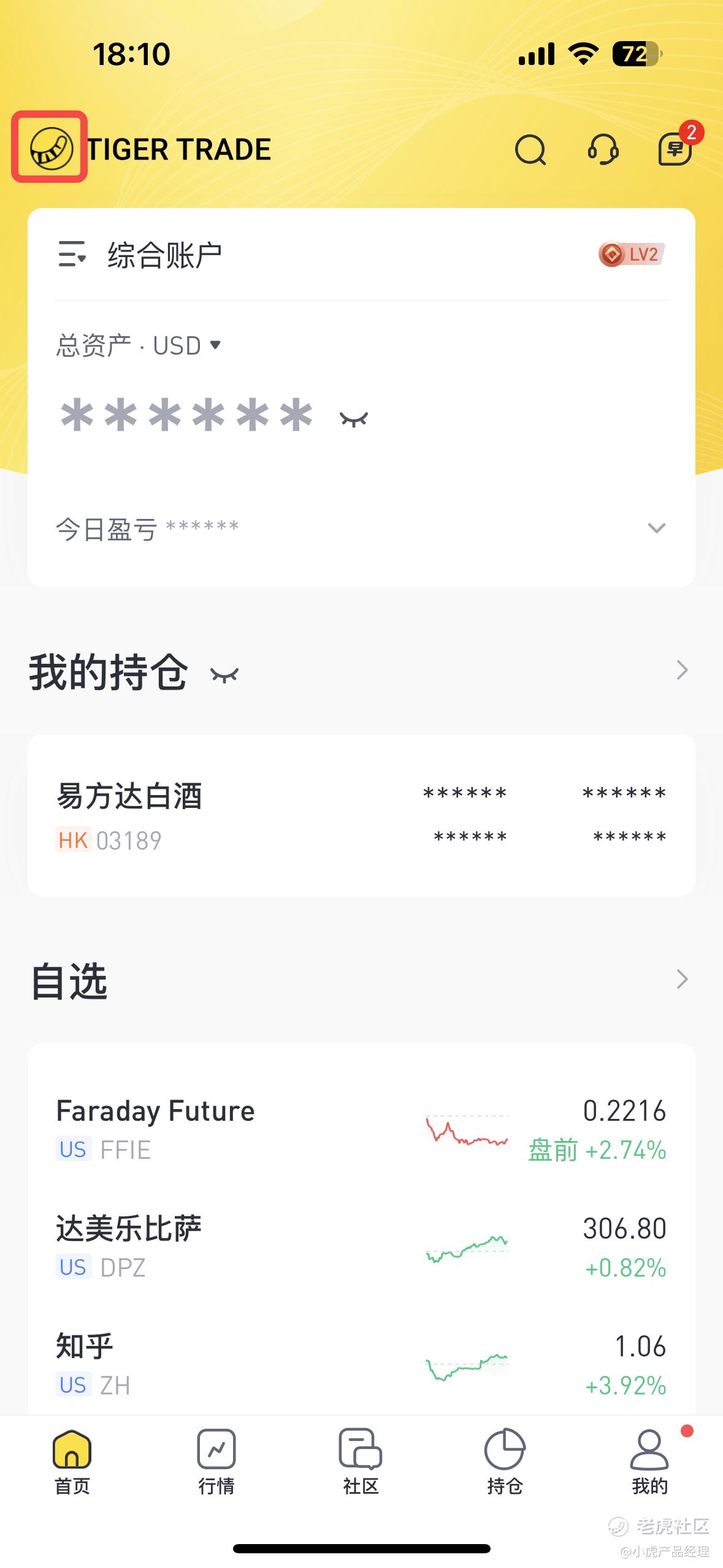Open the messages icon with badge 2
Image resolution: width=723 pixels, height=1568 pixels.
pyautogui.click(x=676, y=148)
